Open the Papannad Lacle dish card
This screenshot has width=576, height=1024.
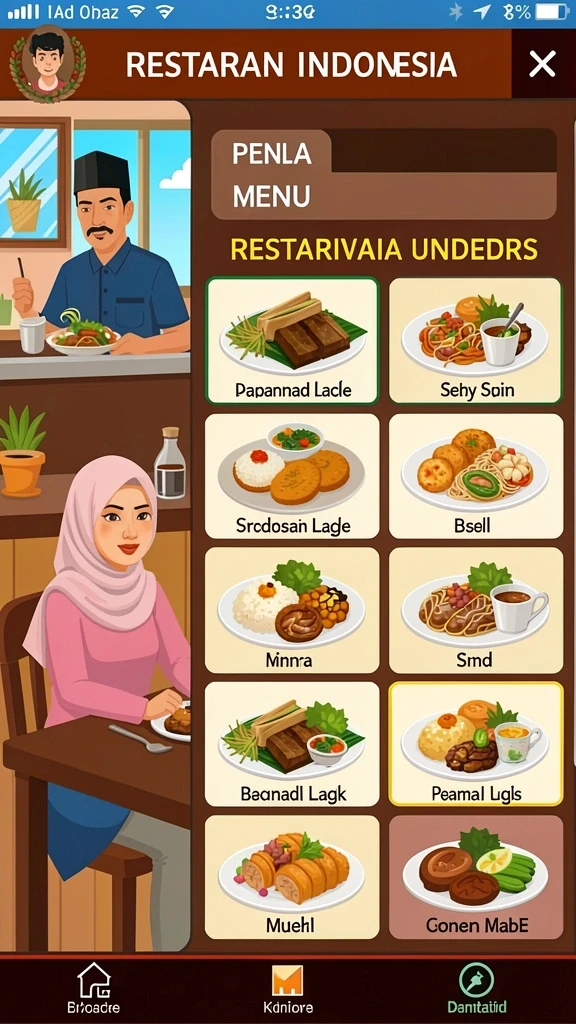293,340
